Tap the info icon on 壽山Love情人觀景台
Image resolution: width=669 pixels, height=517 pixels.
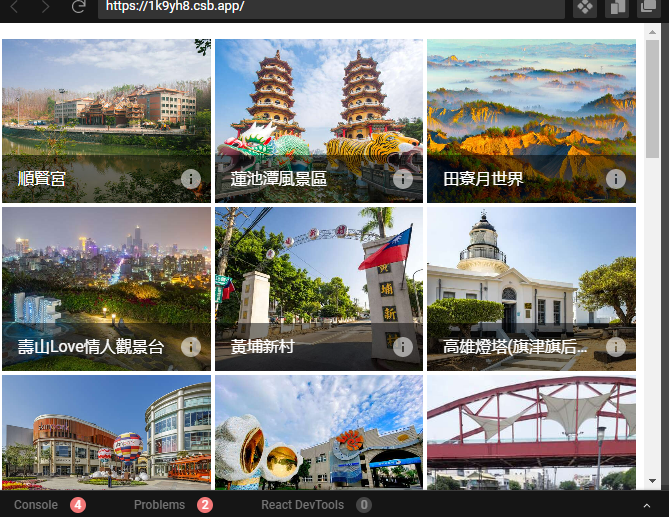tap(191, 347)
